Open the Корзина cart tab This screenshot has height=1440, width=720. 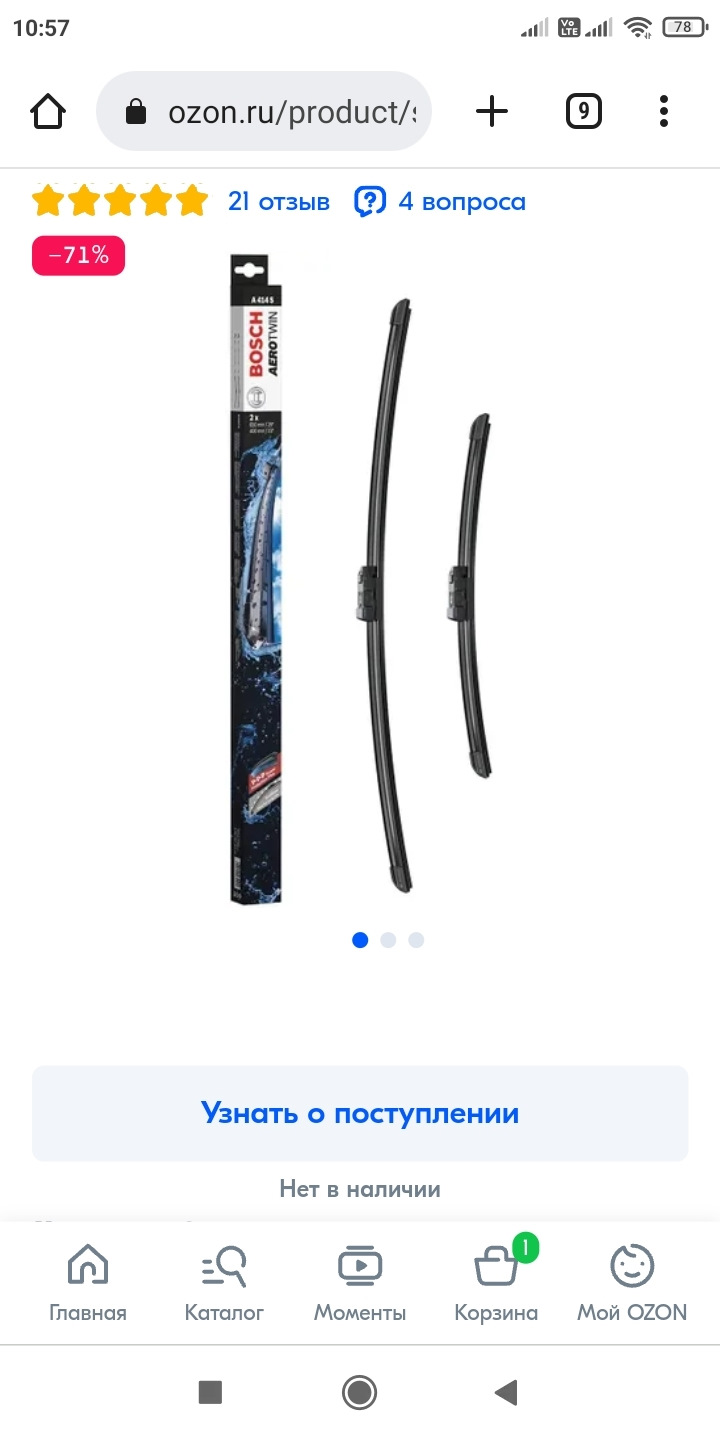tap(496, 1284)
